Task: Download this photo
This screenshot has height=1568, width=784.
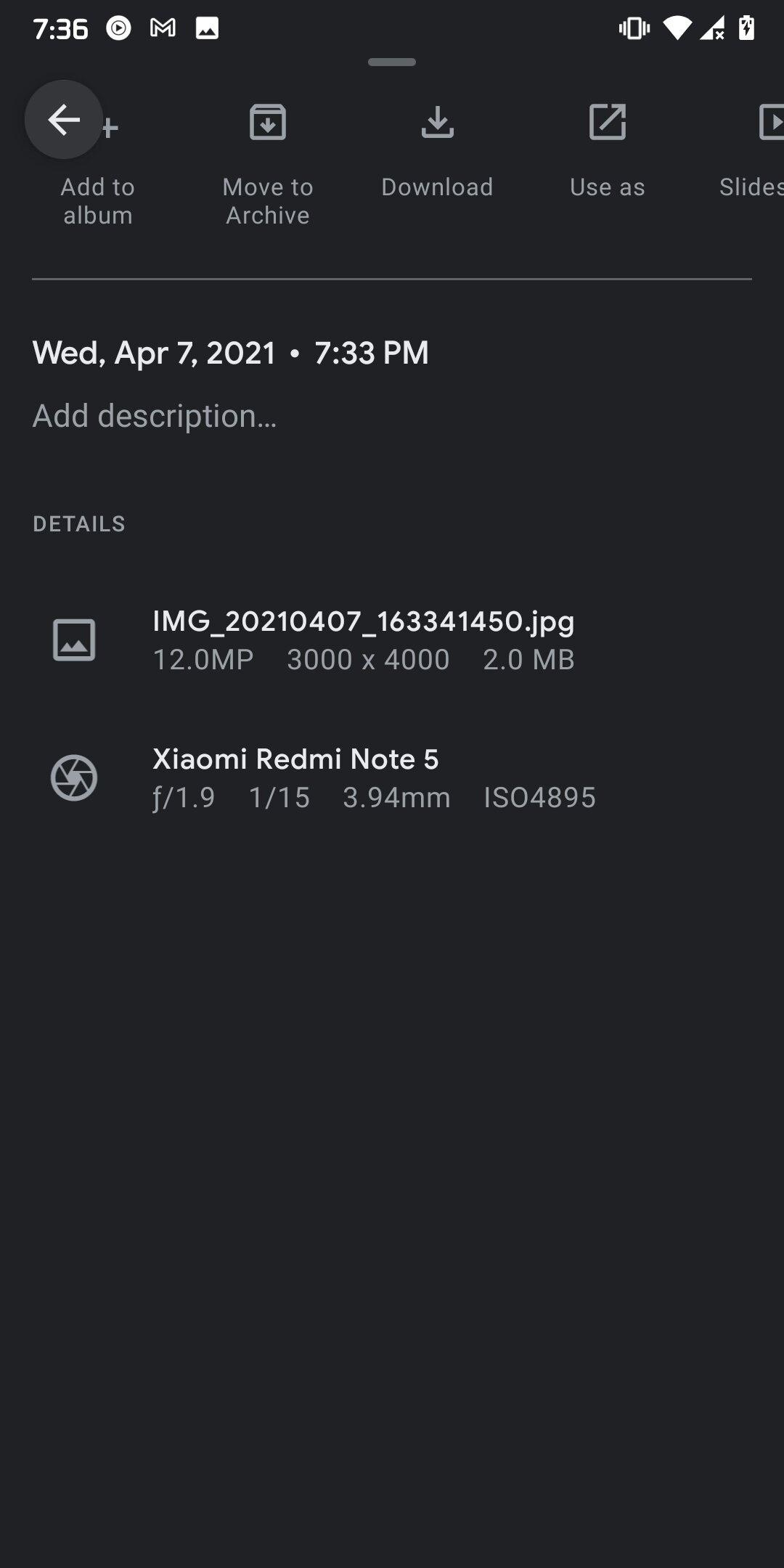Action: [437, 152]
